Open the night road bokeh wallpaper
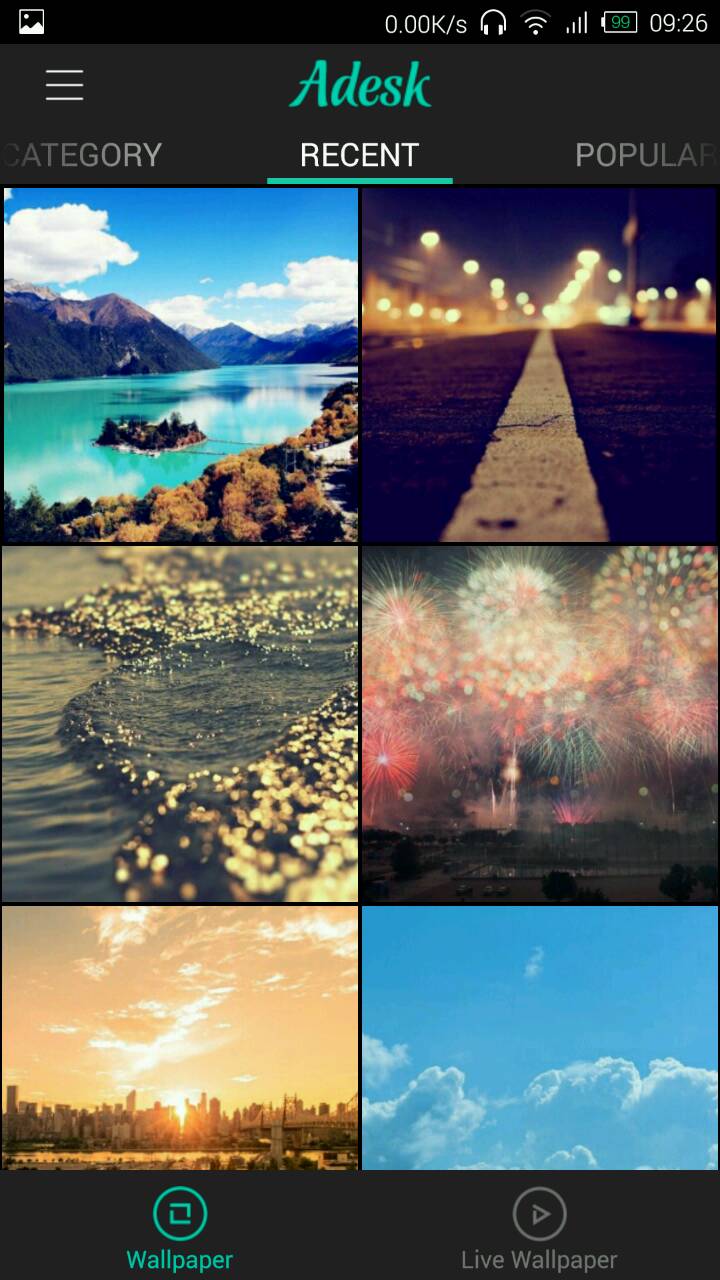720x1280 pixels. pos(539,365)
